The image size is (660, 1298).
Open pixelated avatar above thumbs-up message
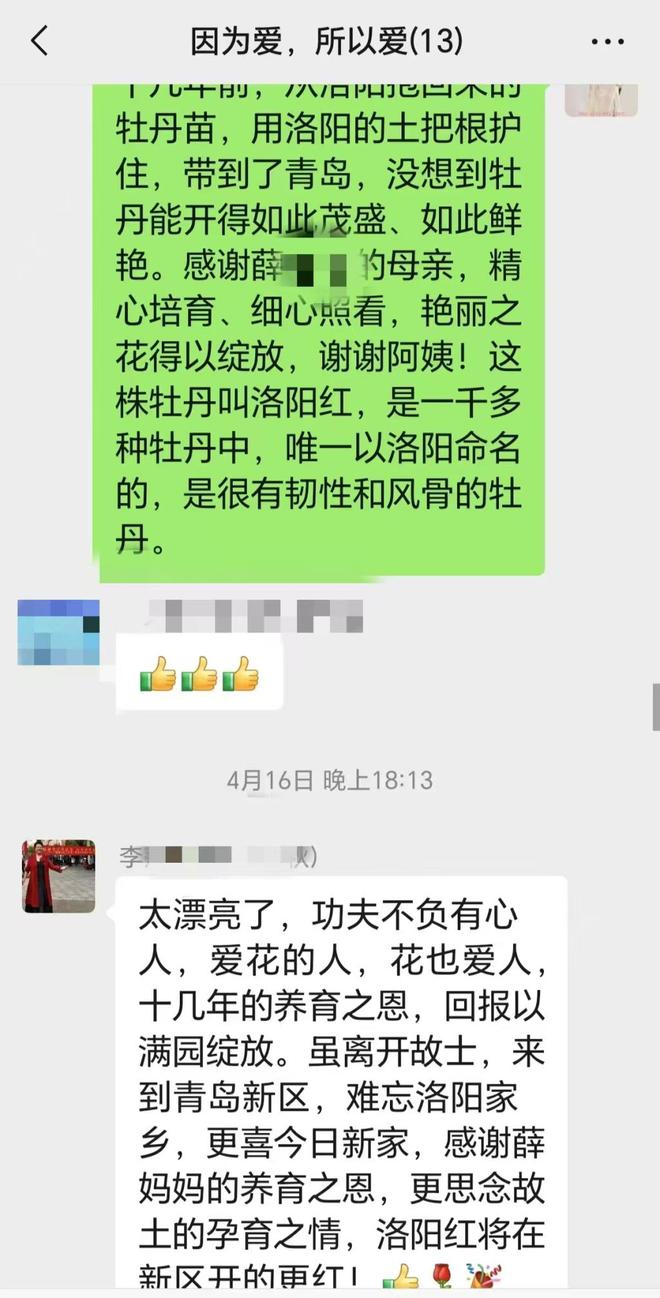tap(59, 633)
